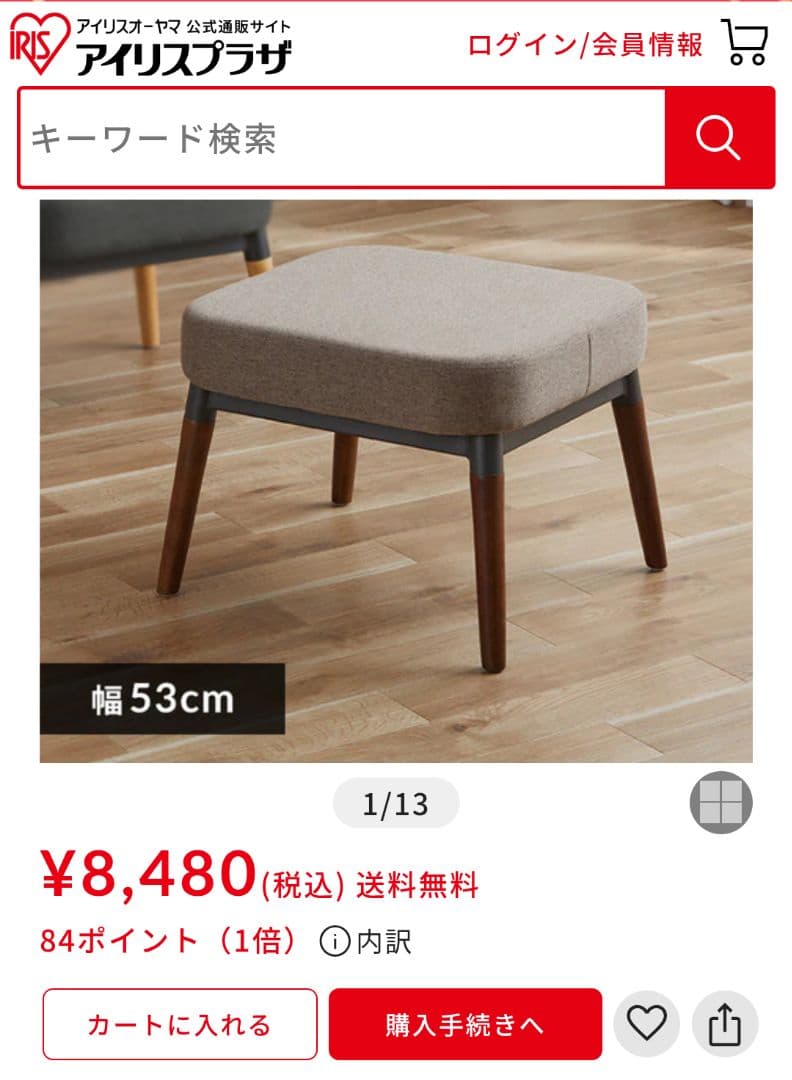792x1080 pixels.
Task: Show all images in grid view
Action: point(720,802)
